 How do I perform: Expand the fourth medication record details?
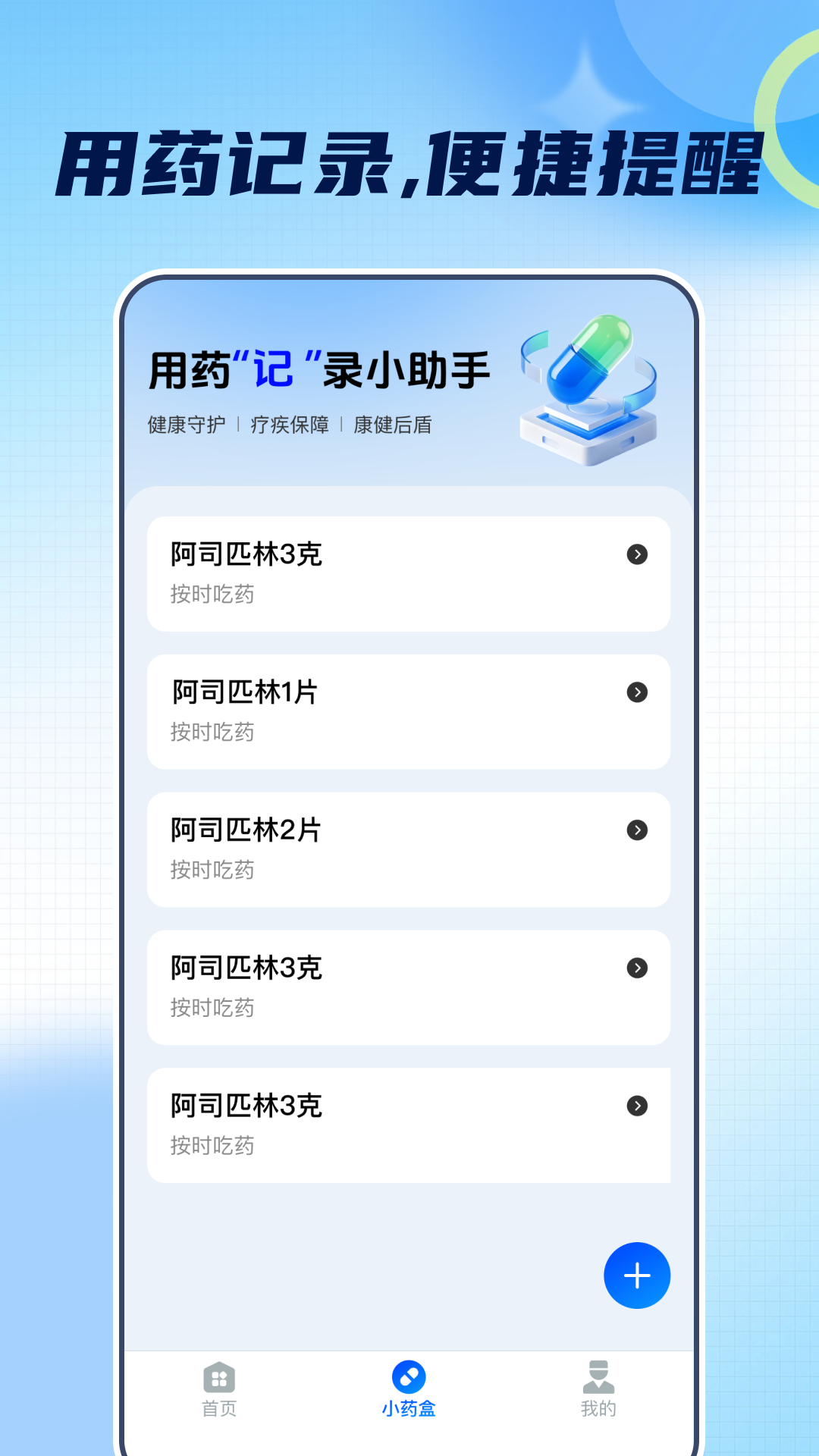pyautogui.click(x=637, y=968)
